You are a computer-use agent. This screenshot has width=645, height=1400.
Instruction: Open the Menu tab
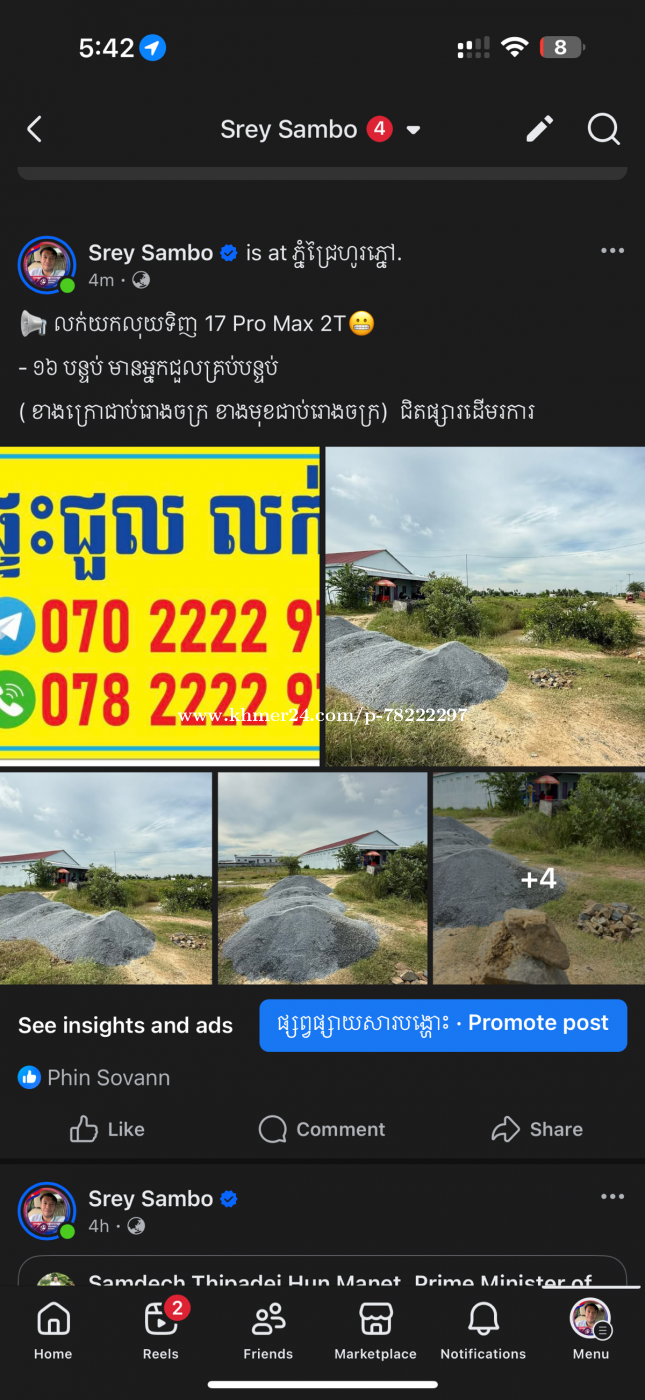point(590,1331)
